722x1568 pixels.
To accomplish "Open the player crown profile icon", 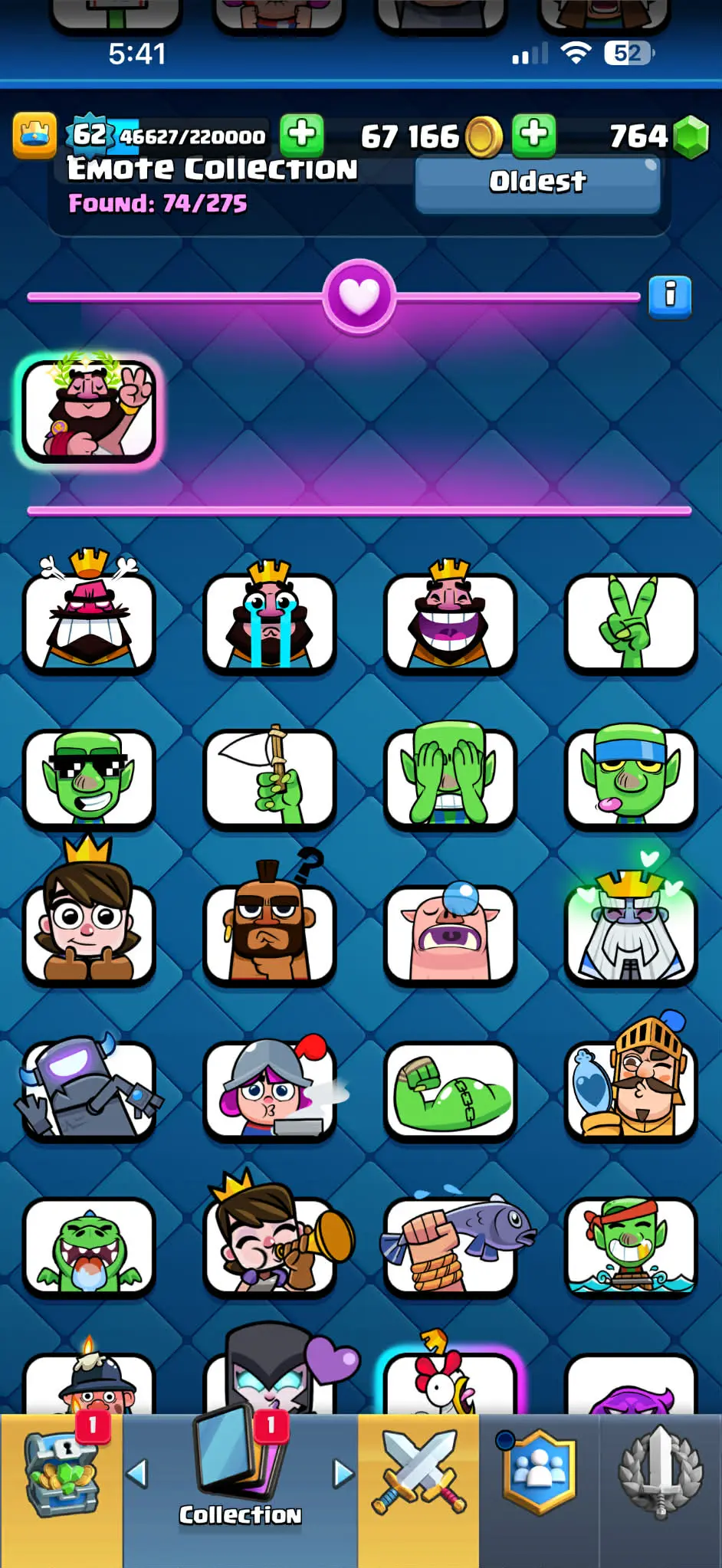I will pos(34,136).
